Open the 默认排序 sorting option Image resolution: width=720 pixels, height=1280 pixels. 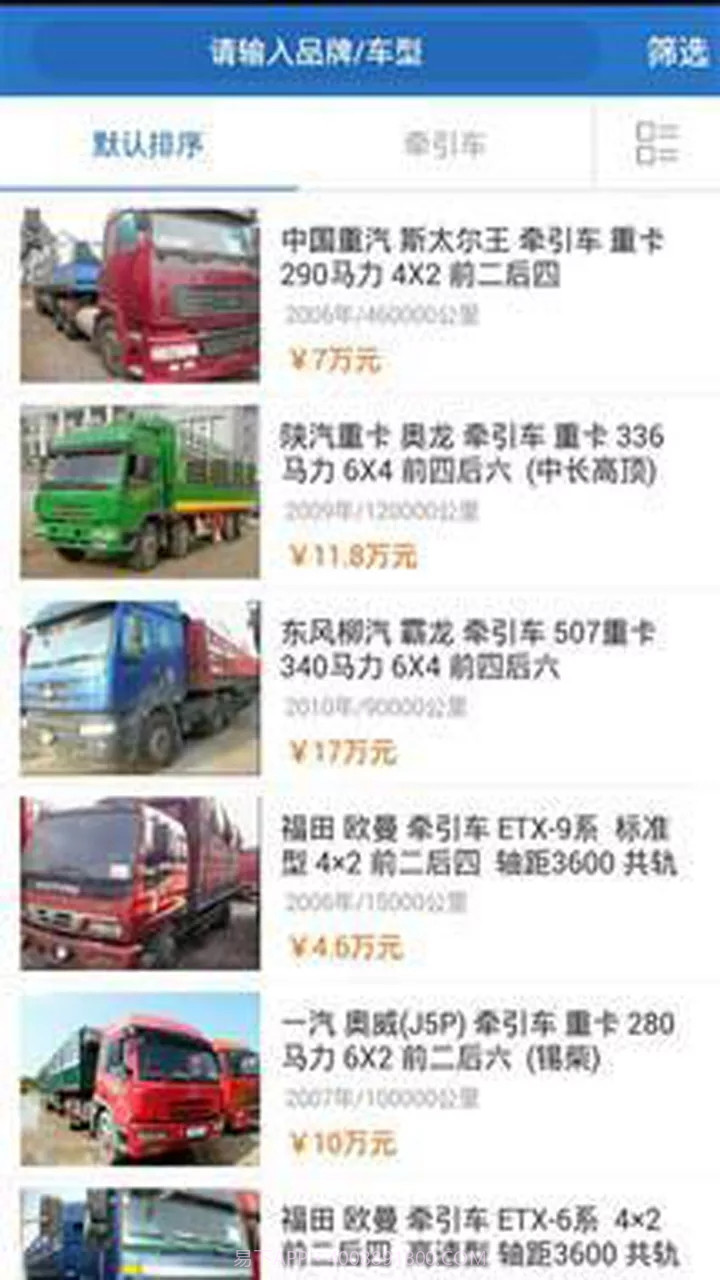[x=148, y=143]
